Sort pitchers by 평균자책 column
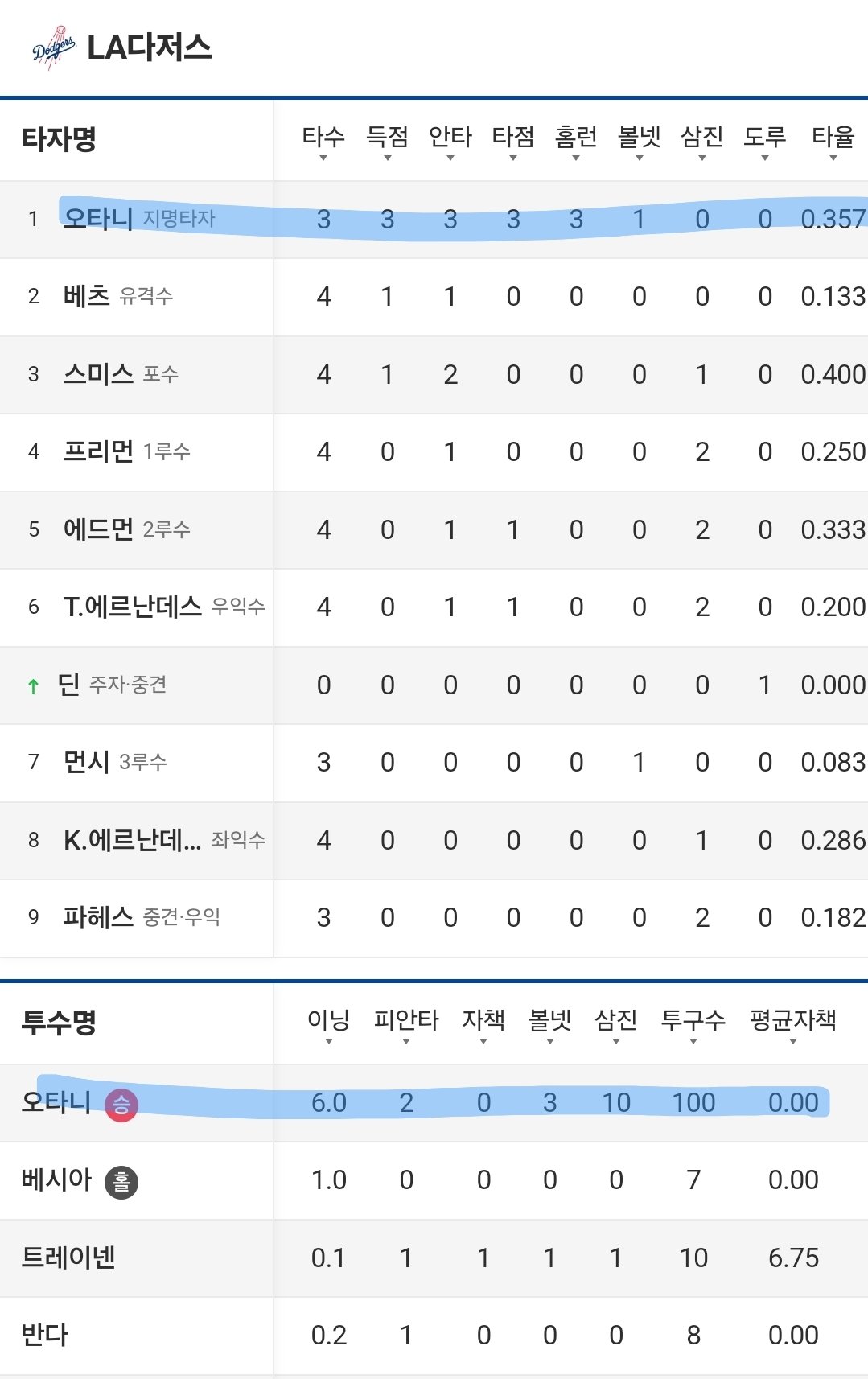Viewport: 868px width, 1379px height. pyautogui.click(x=792, y=1024)
